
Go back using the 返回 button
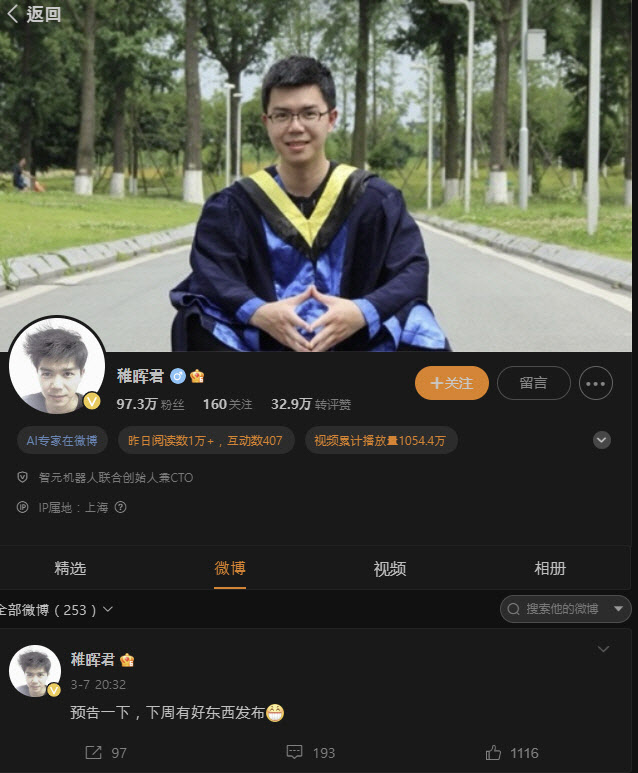click(x=33, y=14)
